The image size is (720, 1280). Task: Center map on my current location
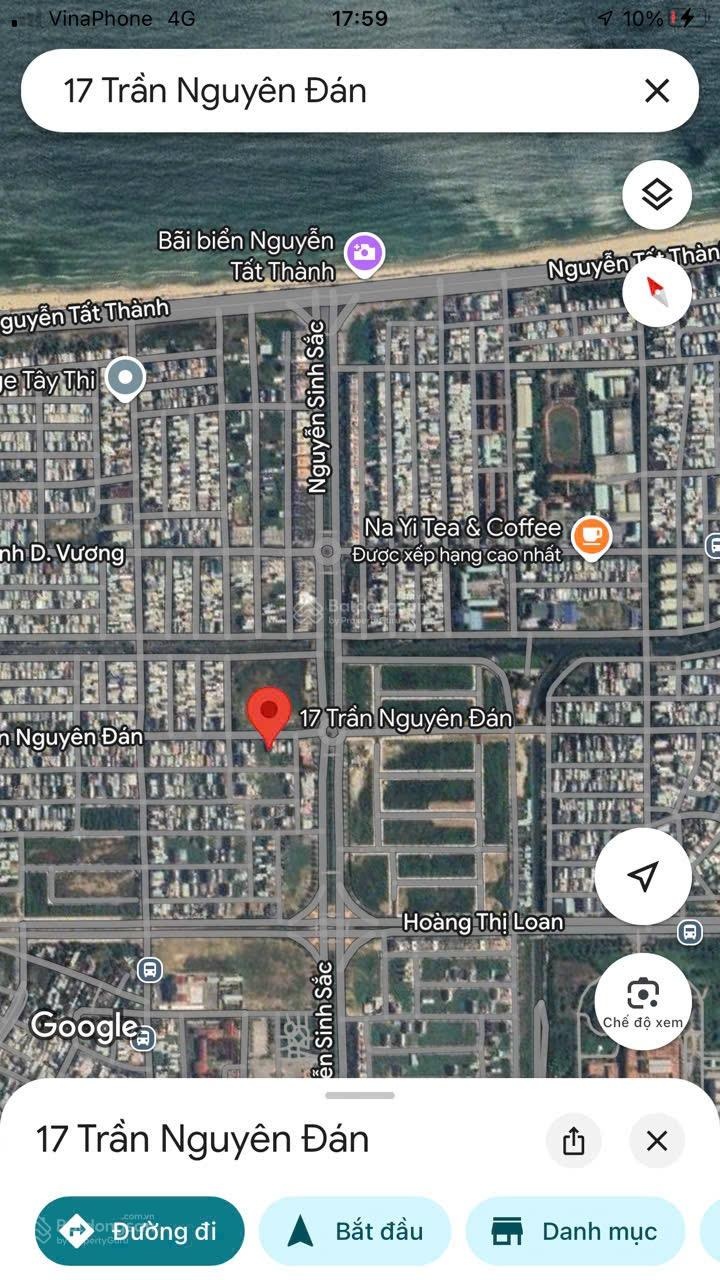coord(643,876)
